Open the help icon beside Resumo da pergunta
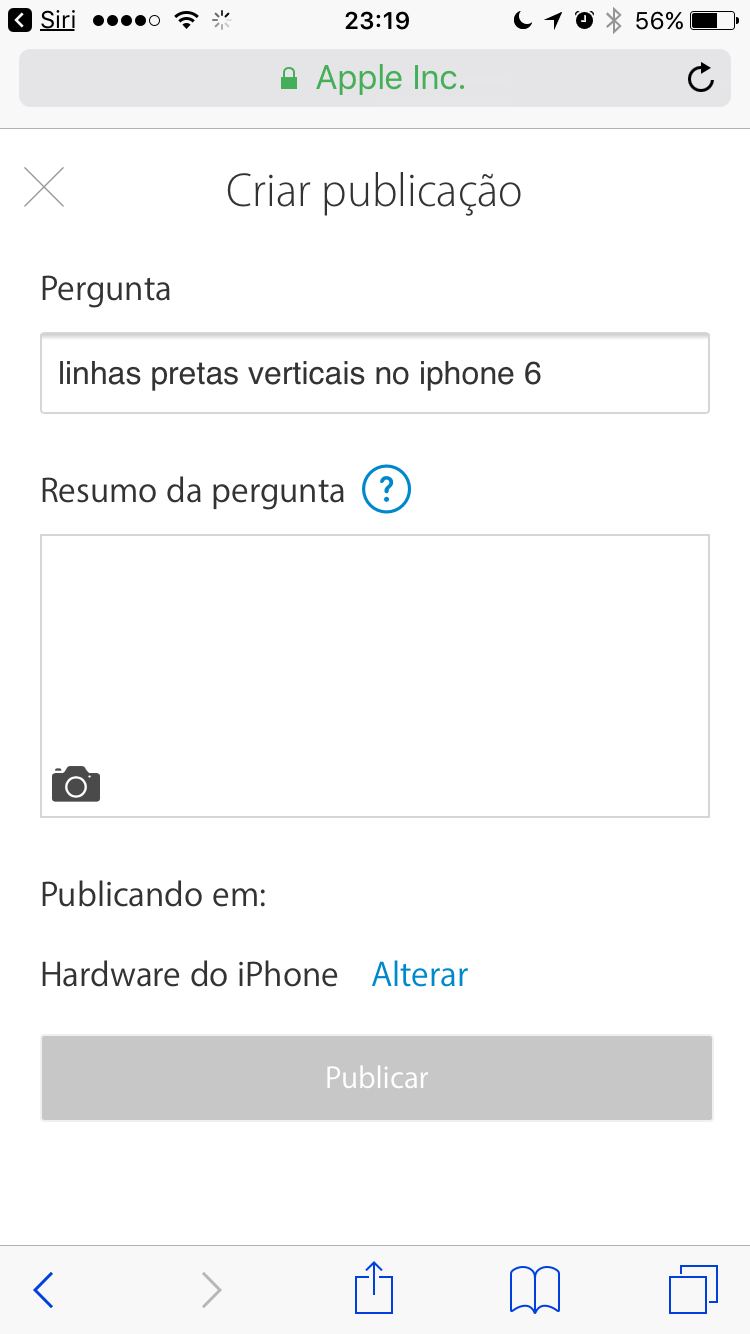The image size is (750, 1334). [x=386, y=491]
